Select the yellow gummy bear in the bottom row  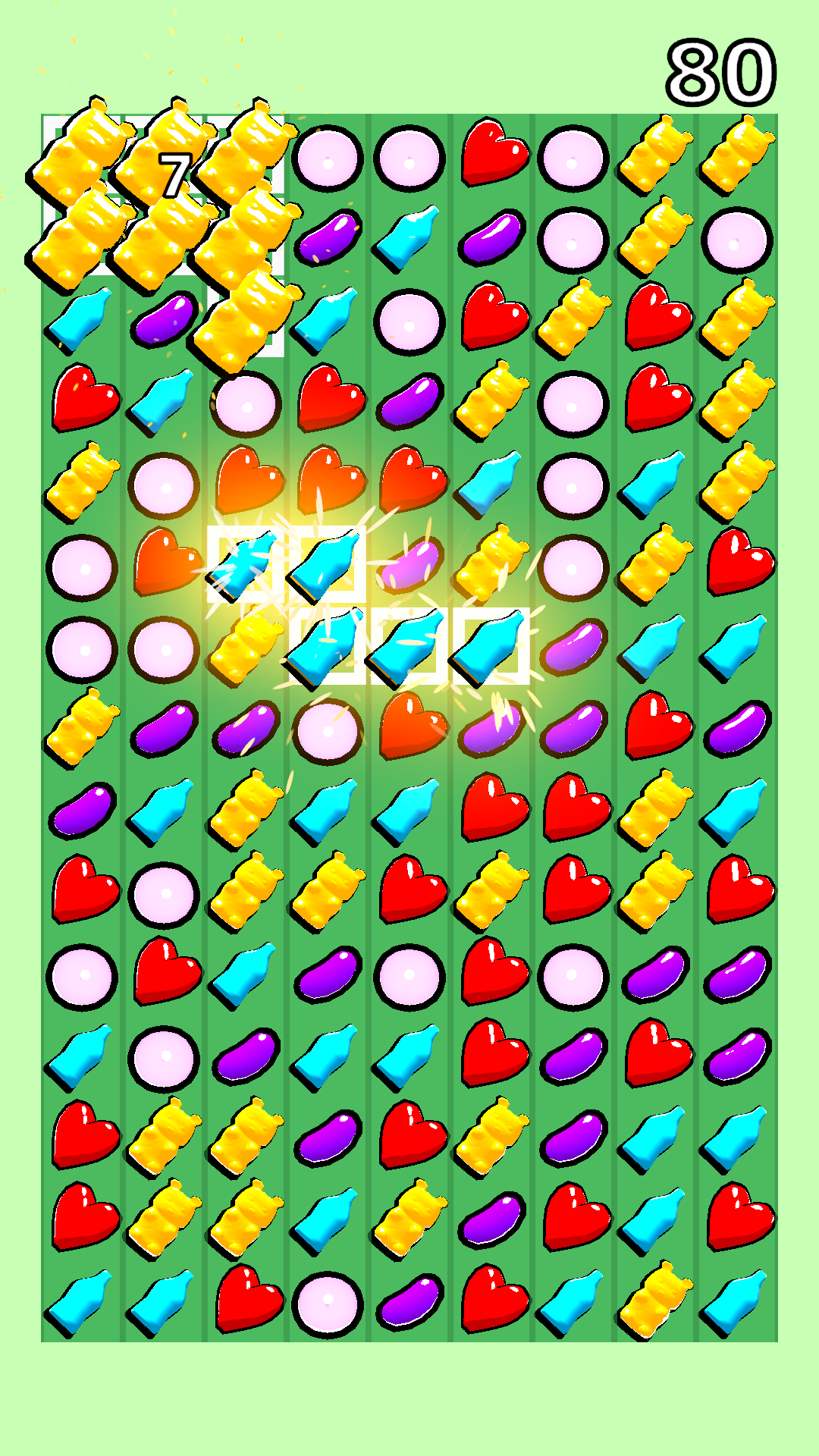[x=656, y=1299]
